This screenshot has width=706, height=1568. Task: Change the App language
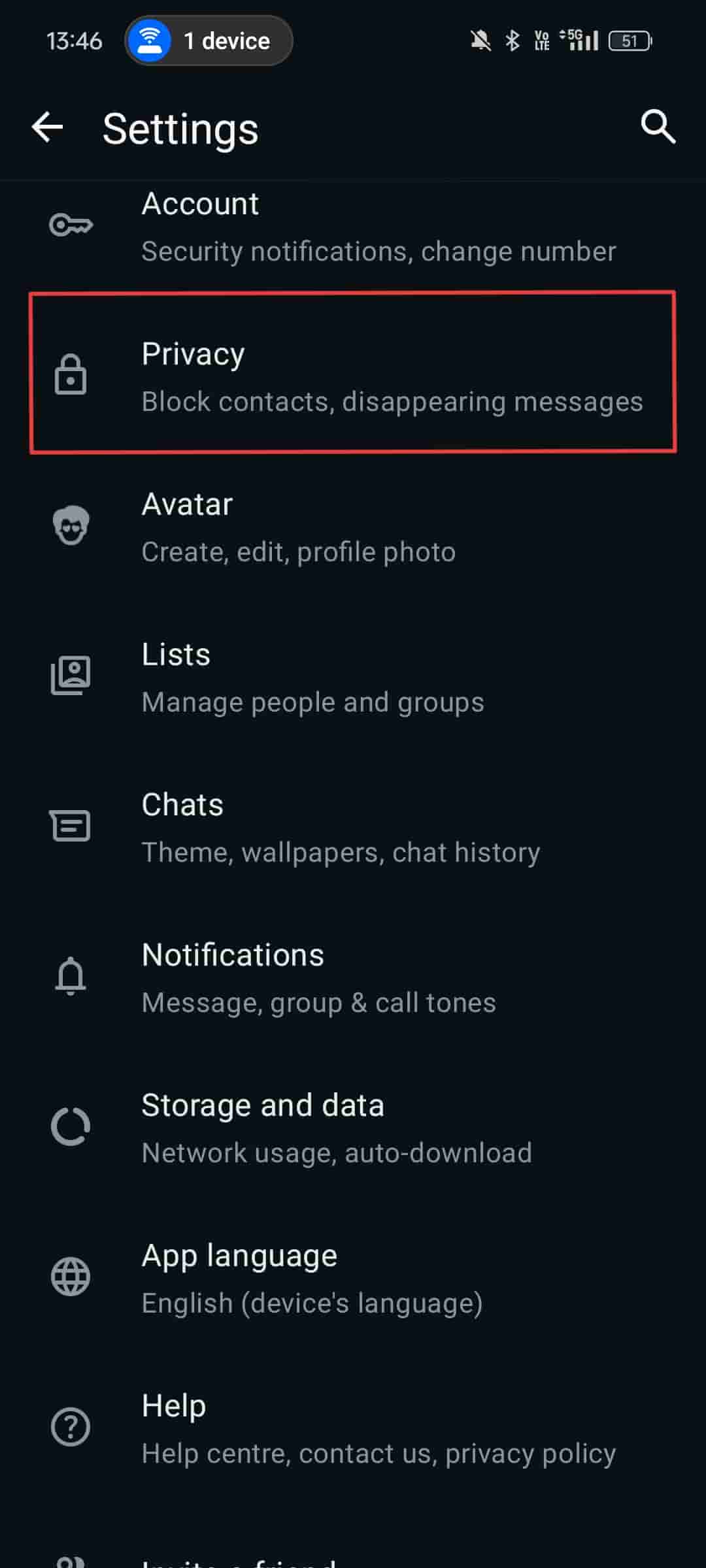[353, 1279]
